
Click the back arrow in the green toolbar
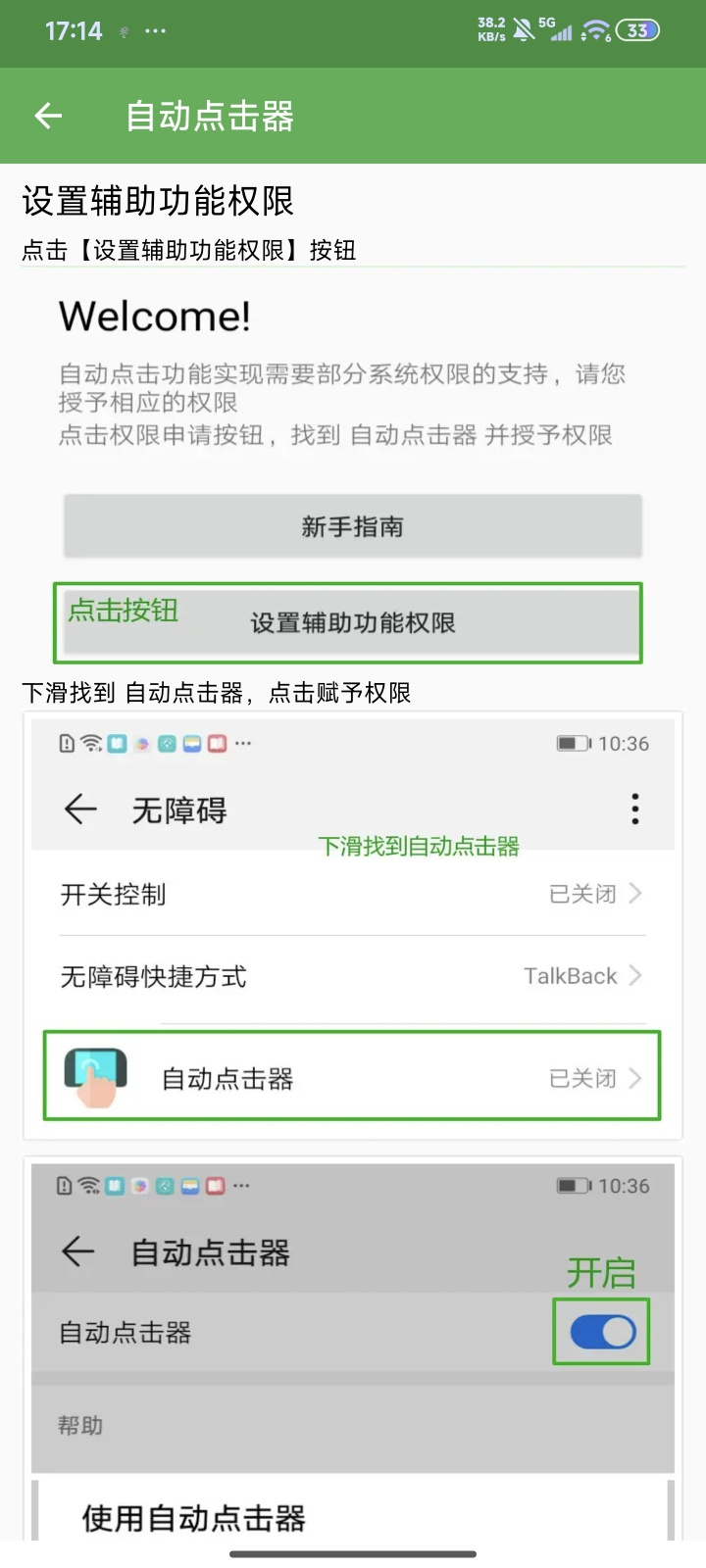click(48, 115)
